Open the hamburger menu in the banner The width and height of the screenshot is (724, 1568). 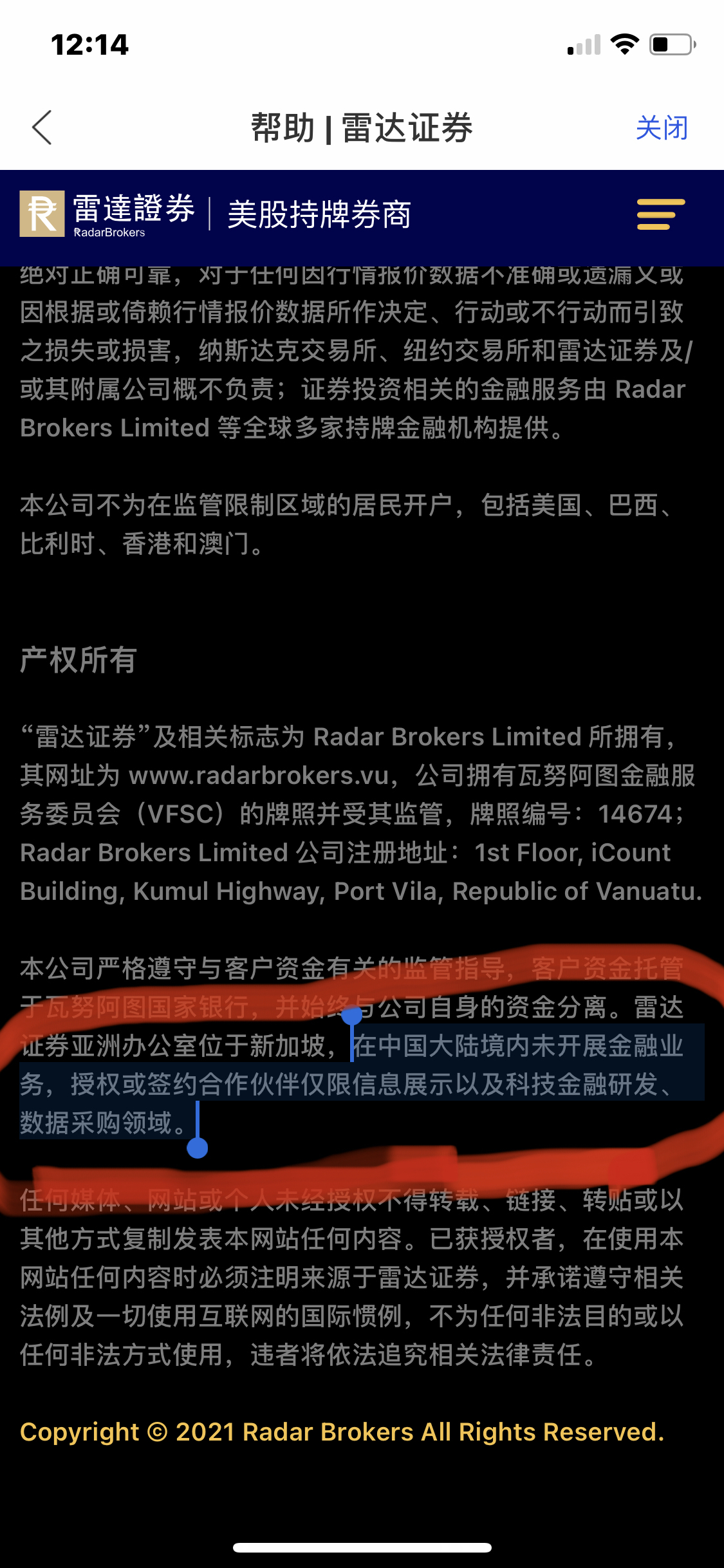click(660, 214)
